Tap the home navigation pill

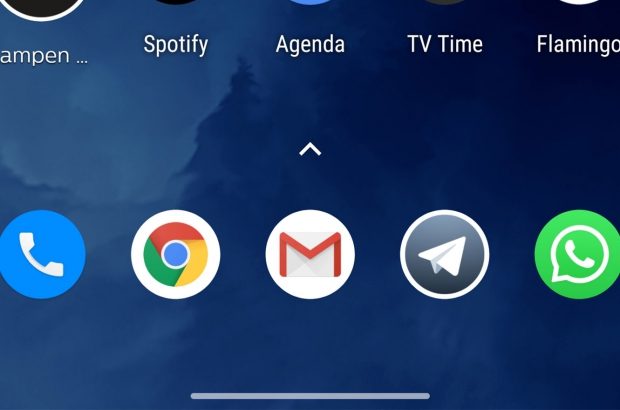(x=310, y=396)
